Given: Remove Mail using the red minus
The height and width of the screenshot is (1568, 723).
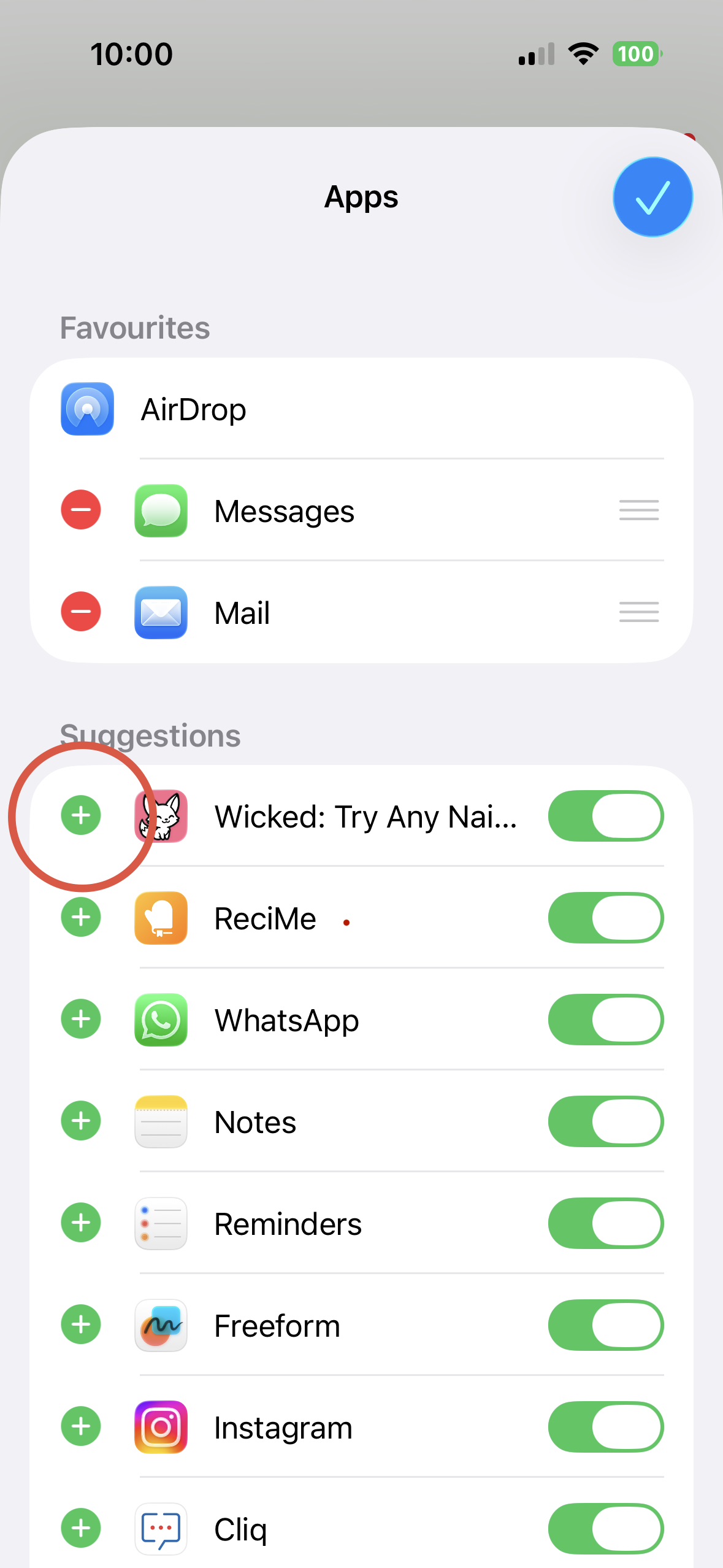Looking at the screenshot, I should pyautogui.click(x=80, y=612).
